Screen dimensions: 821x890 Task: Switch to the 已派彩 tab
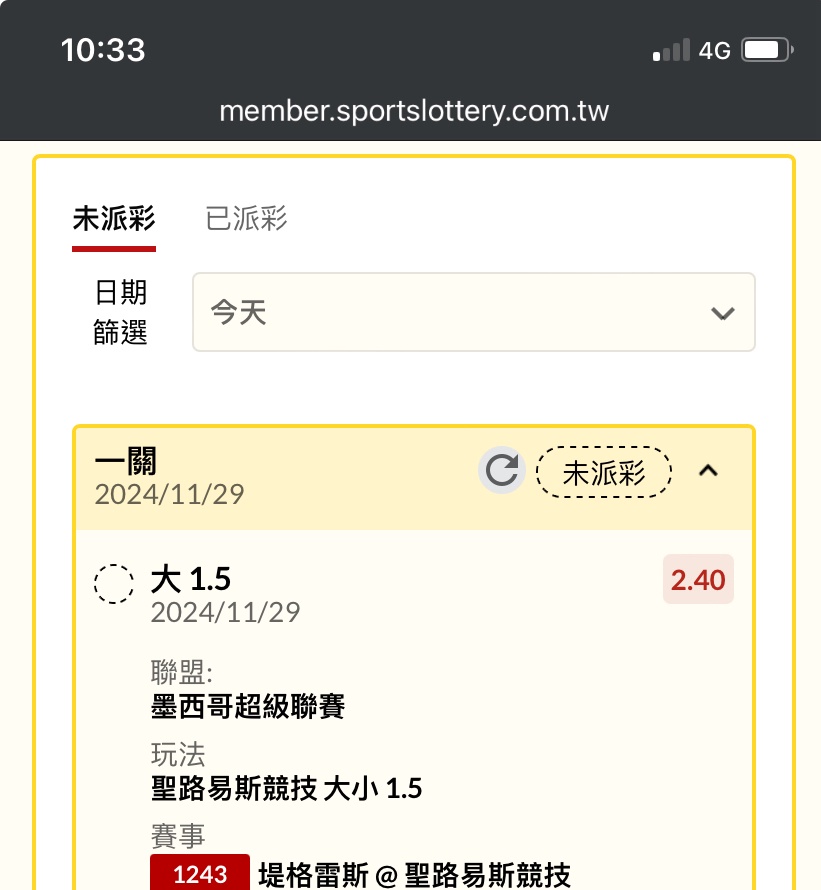[247, 219]
